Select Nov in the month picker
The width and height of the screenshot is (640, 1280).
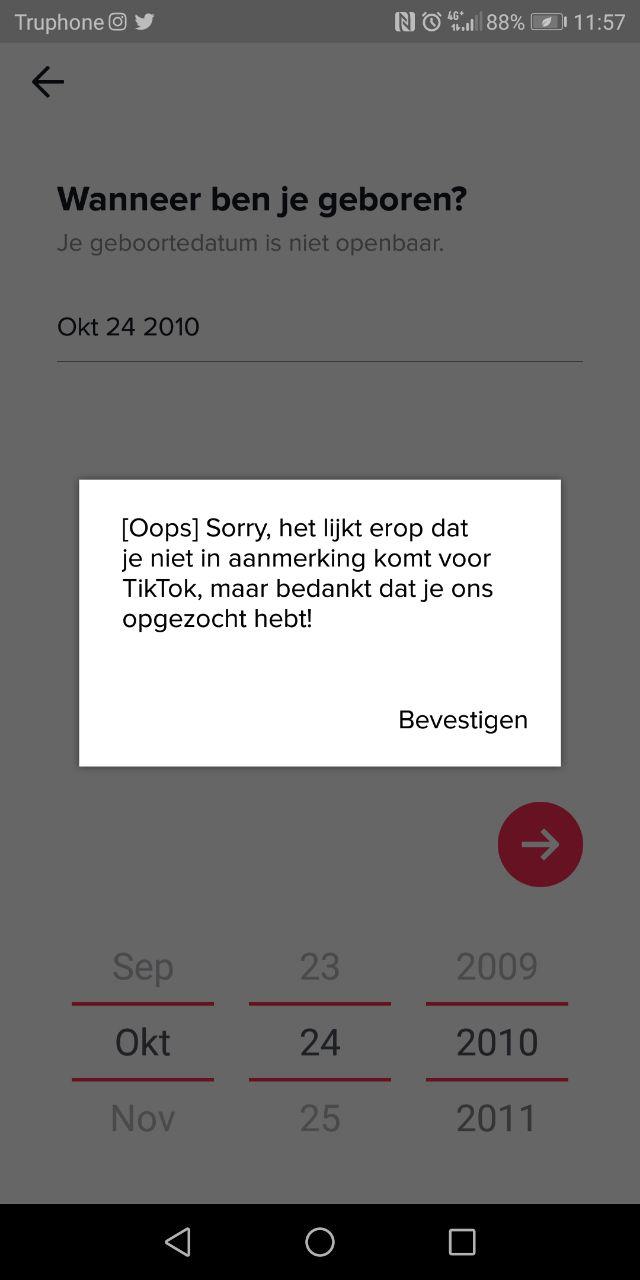[143, 1117]
